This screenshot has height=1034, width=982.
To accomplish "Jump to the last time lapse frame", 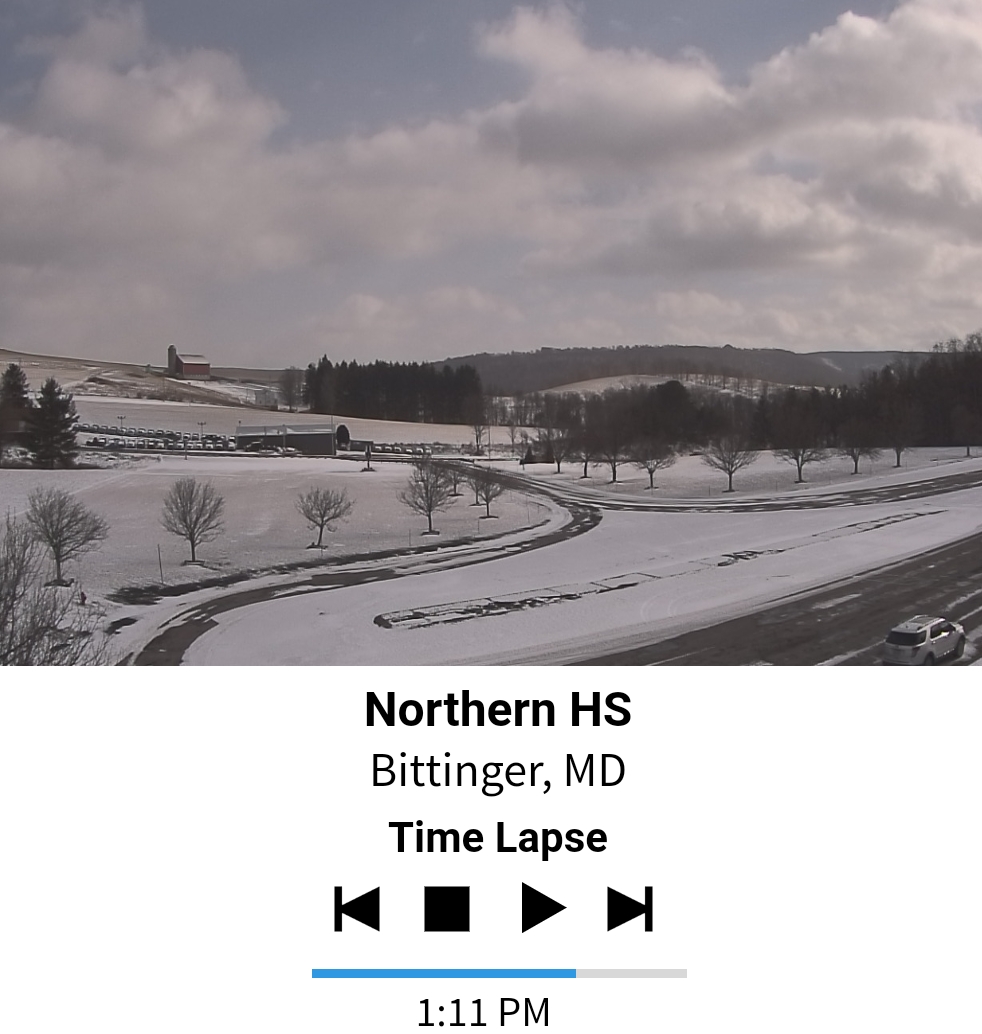I will (x=630, y=909).
